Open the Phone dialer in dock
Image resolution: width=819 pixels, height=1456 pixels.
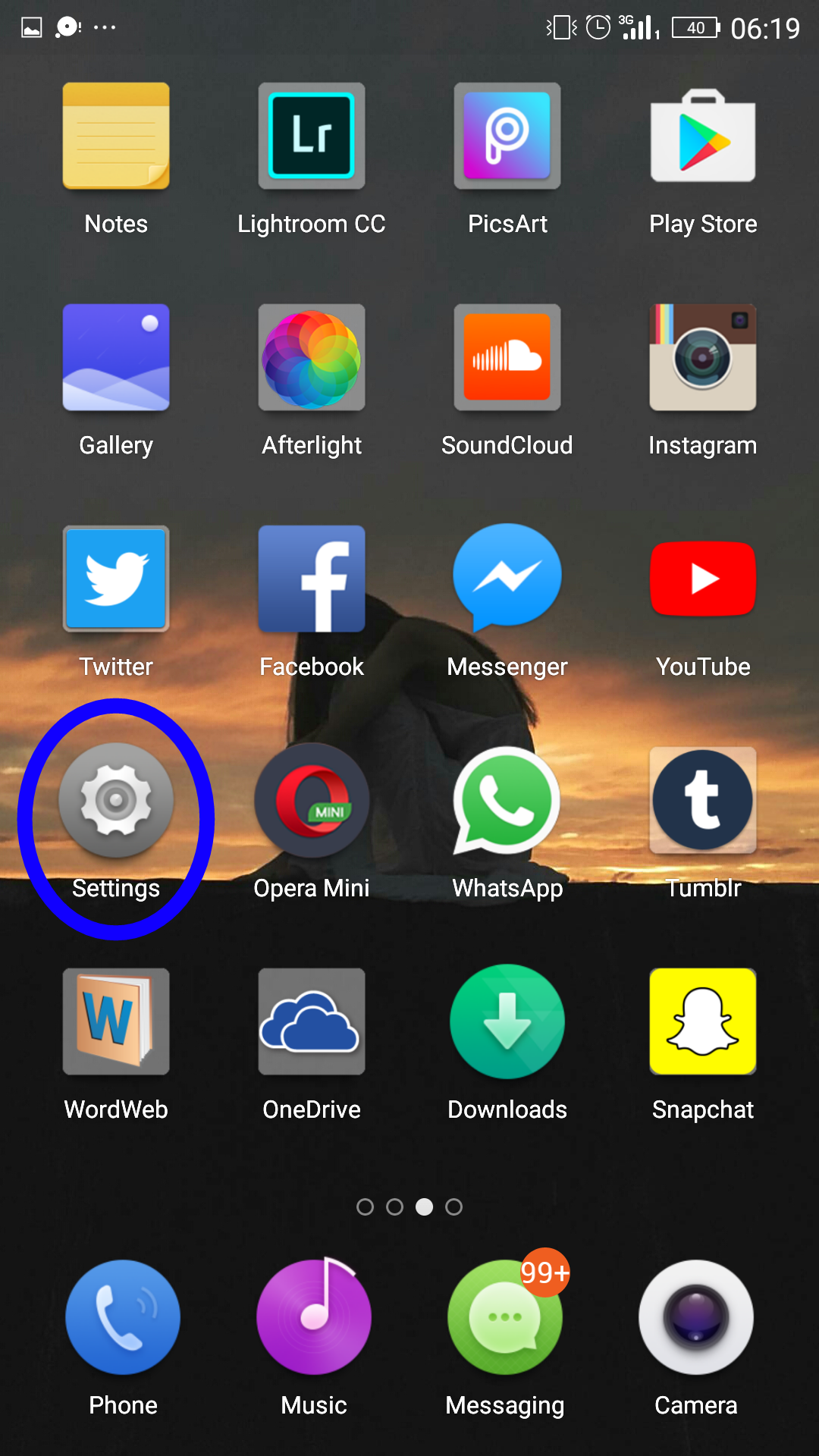[123, 1318]
